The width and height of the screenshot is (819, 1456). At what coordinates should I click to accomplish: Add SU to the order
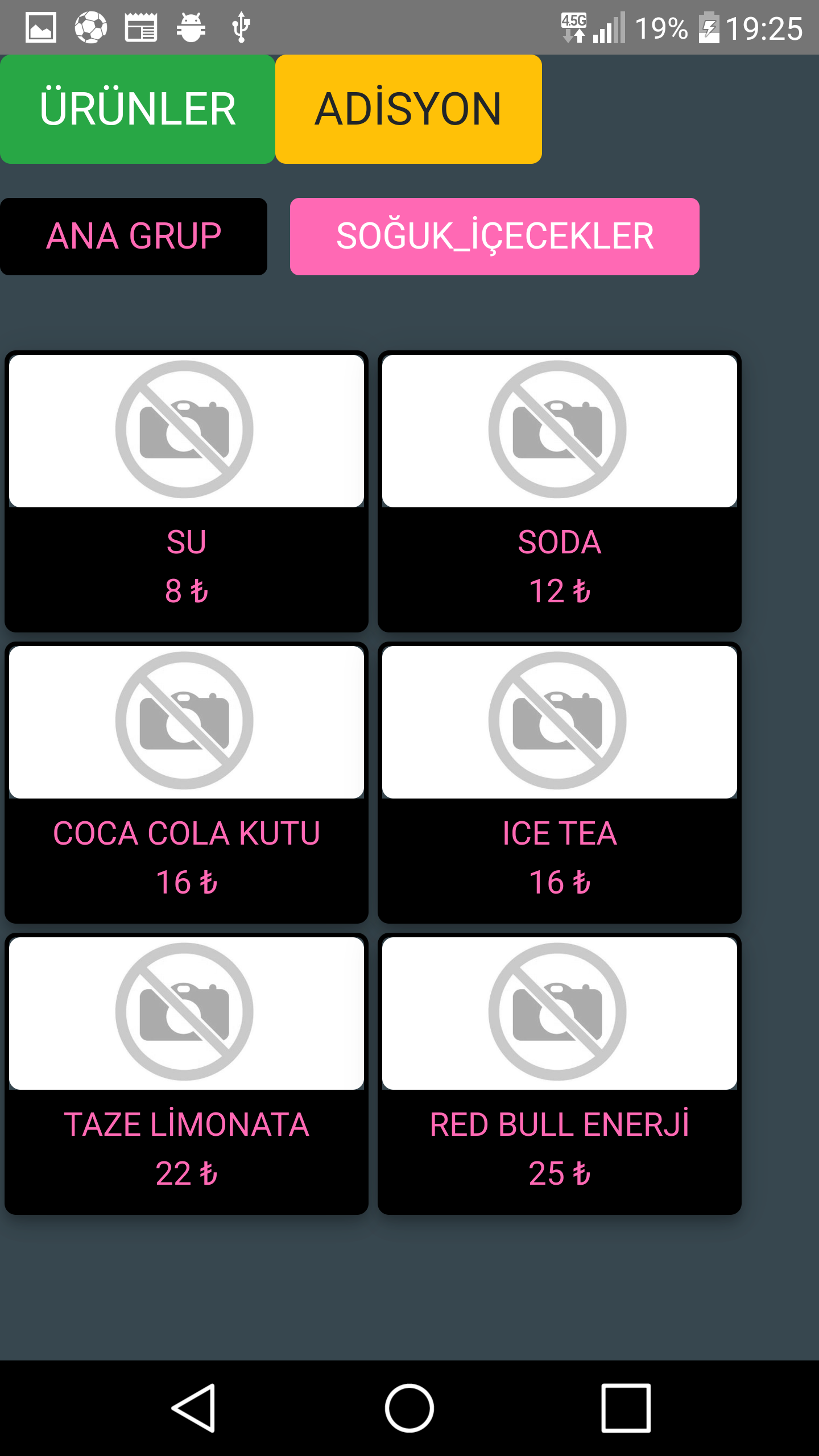click(187, 491)
